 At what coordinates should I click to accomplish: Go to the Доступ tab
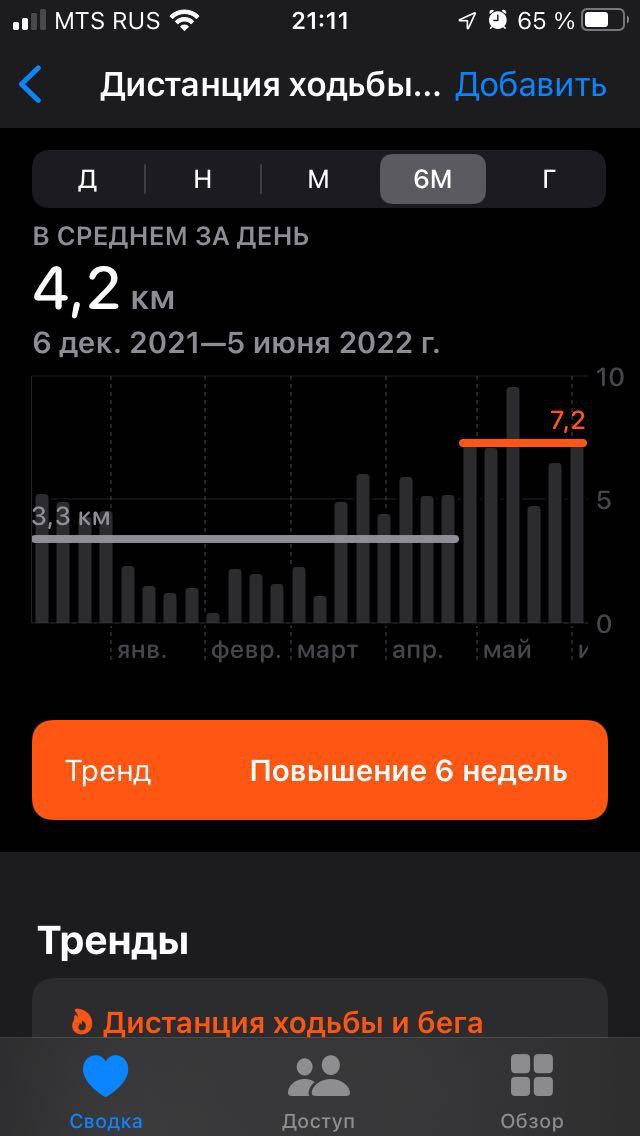[x=319, y=1091]
